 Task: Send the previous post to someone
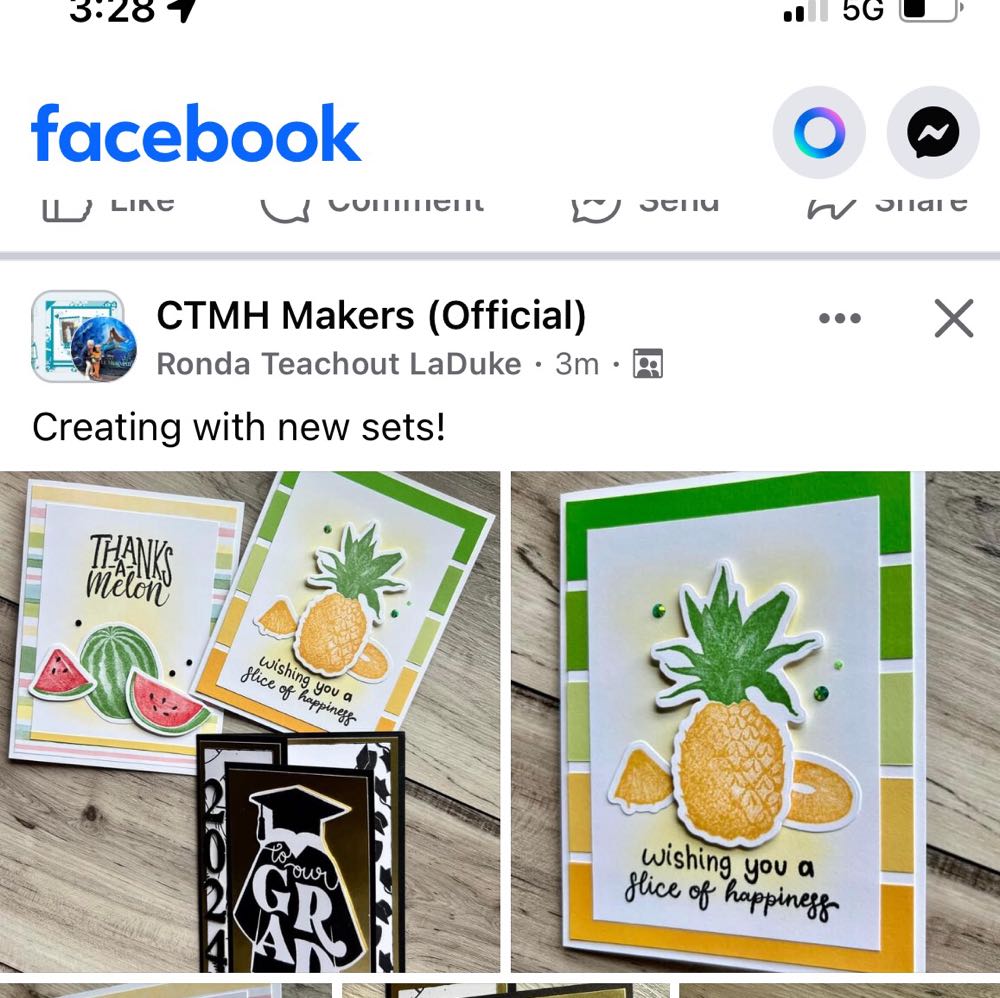(x=645, y=204)
